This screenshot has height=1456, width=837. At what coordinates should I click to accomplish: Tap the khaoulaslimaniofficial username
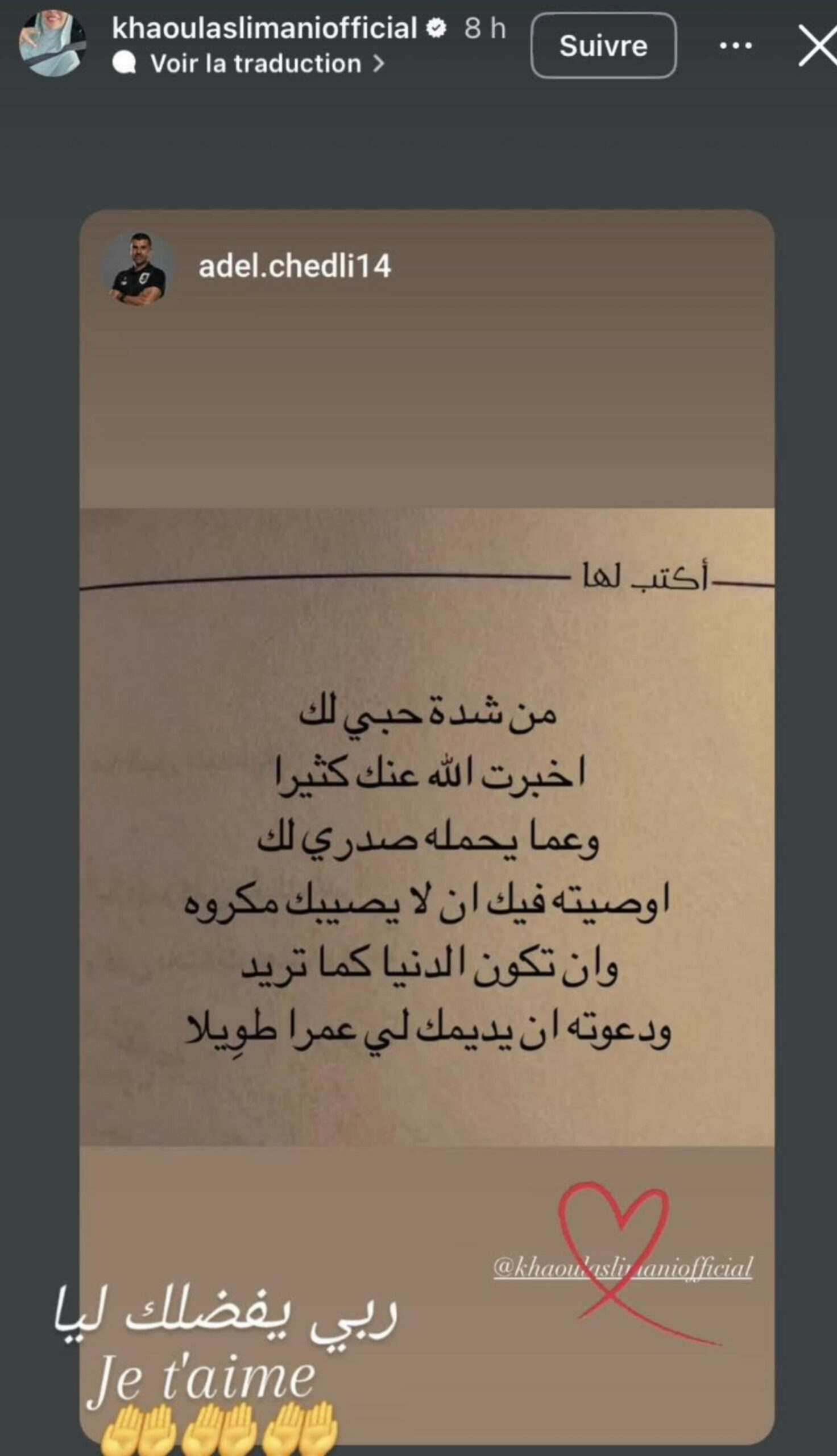(264, 29)
